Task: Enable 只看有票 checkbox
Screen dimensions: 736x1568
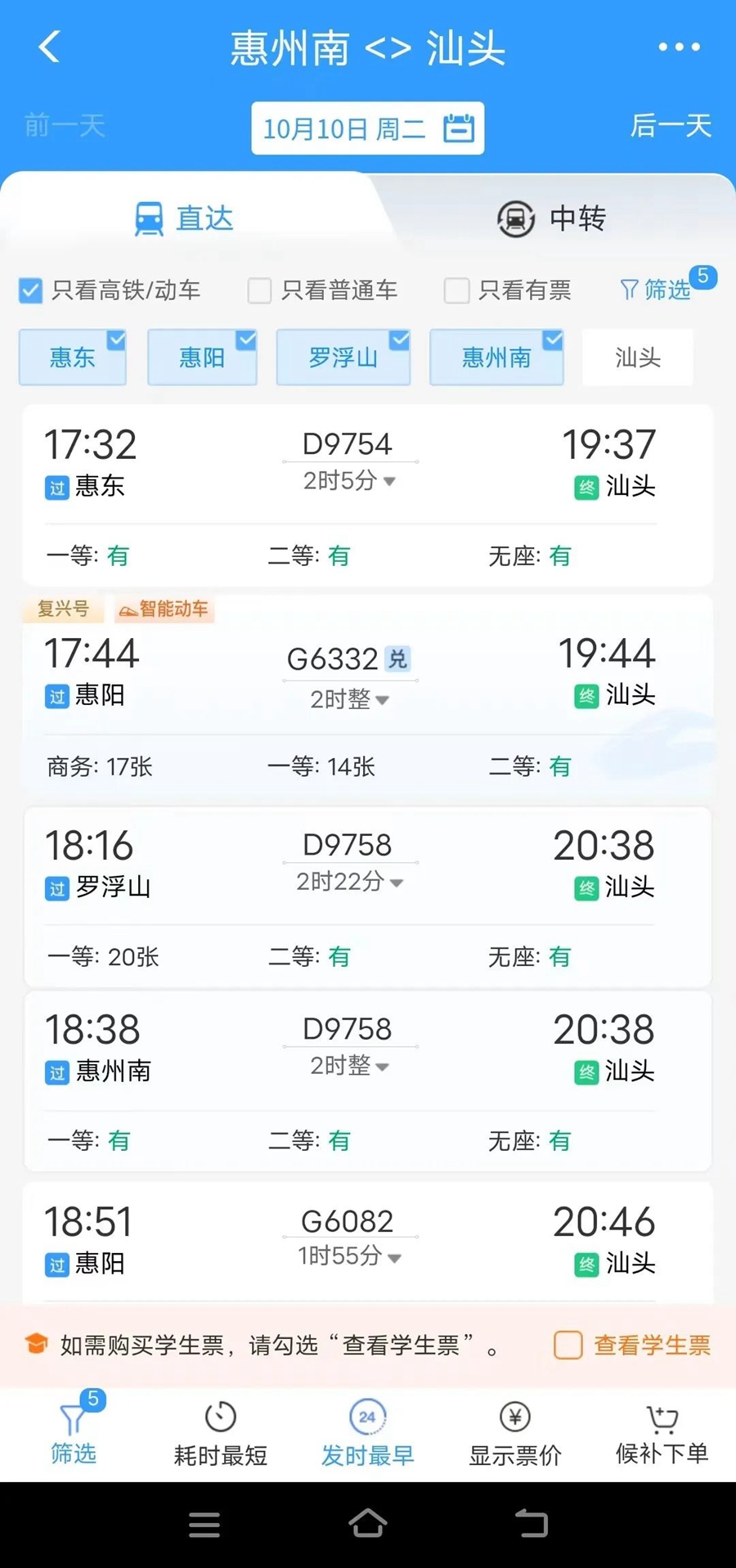Action: 456,290
